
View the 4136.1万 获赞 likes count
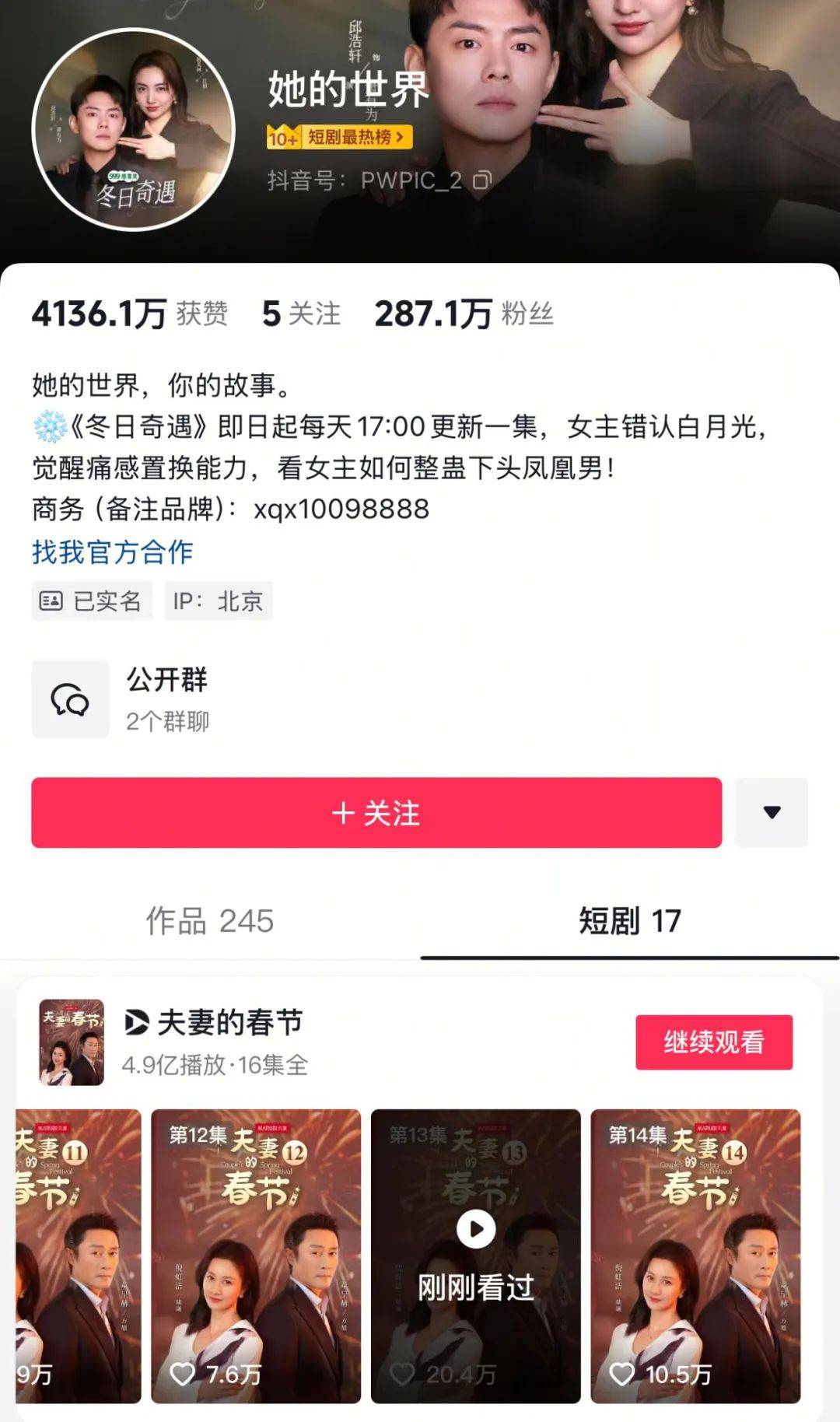(x=129, y=314)
